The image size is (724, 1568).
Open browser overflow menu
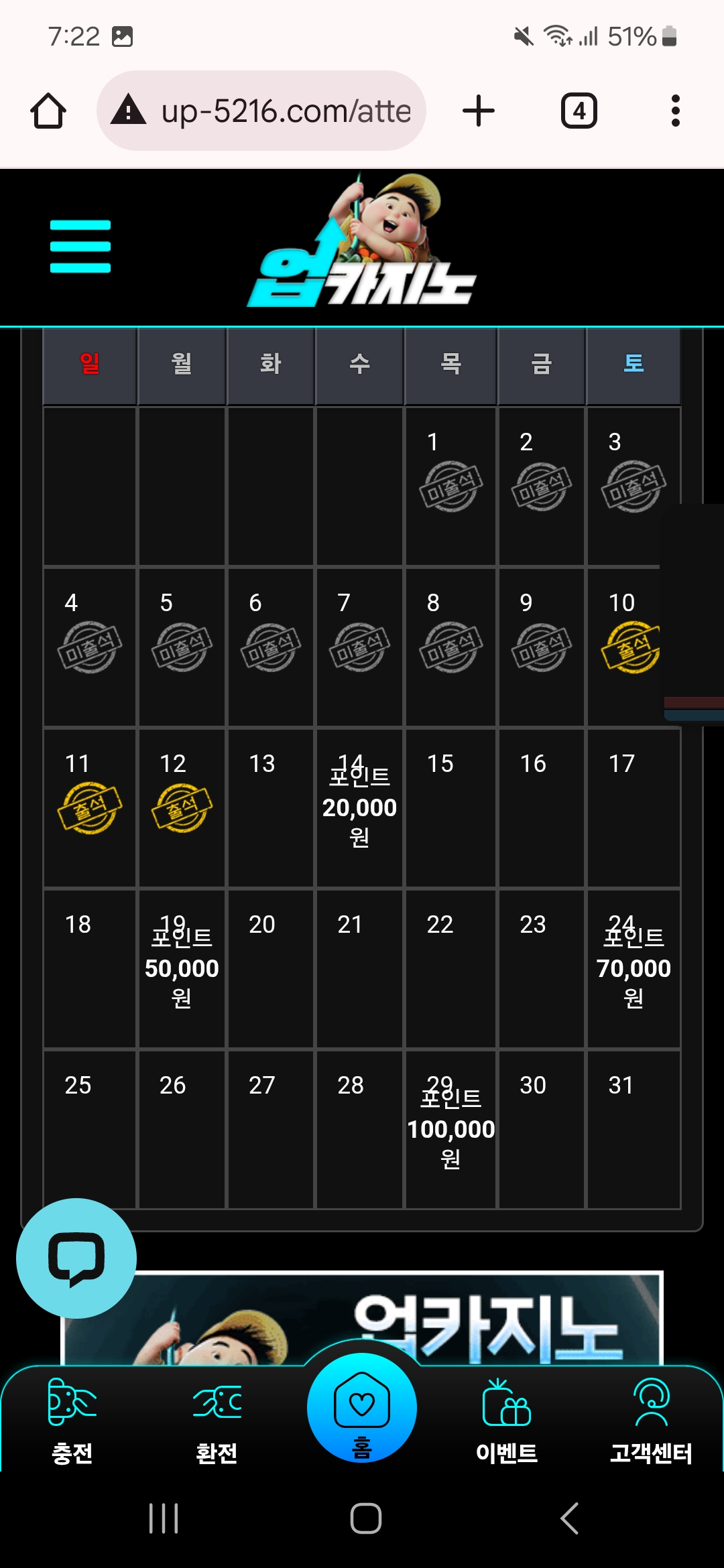click(x=675, y=111)
